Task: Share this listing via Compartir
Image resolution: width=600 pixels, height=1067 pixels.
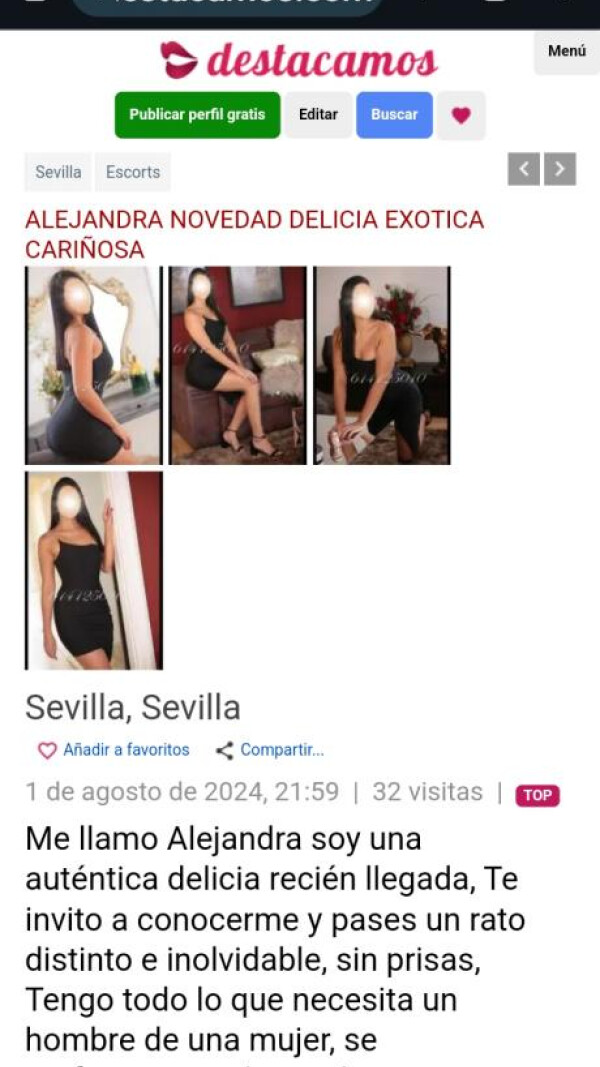Action: (x=270, y=750)
